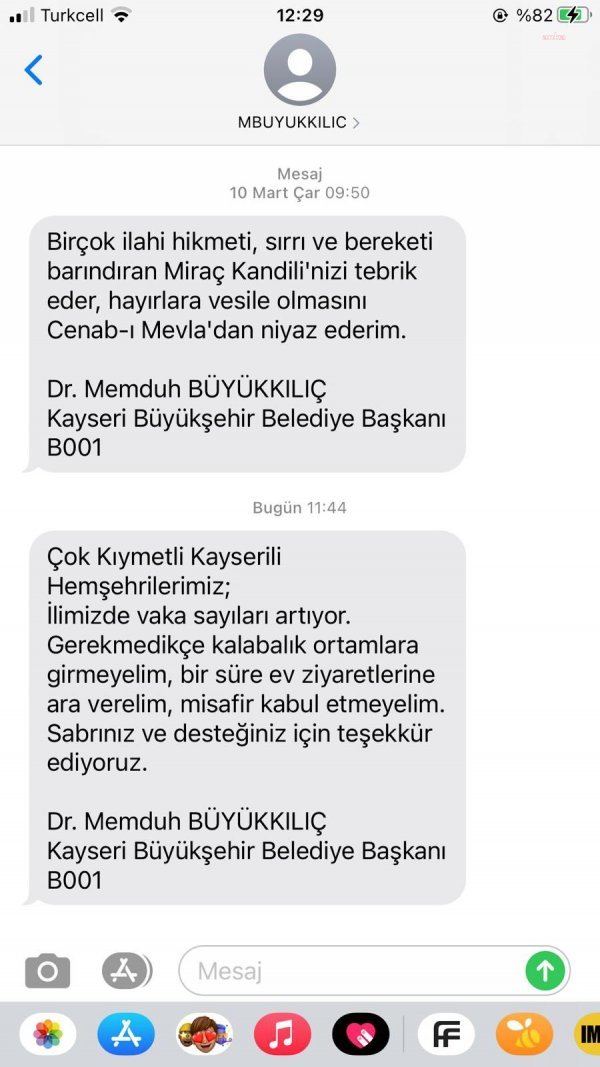Toggle the App Store apps drawer
This screenshot has width=600, height=1067.
click(127, 970)
